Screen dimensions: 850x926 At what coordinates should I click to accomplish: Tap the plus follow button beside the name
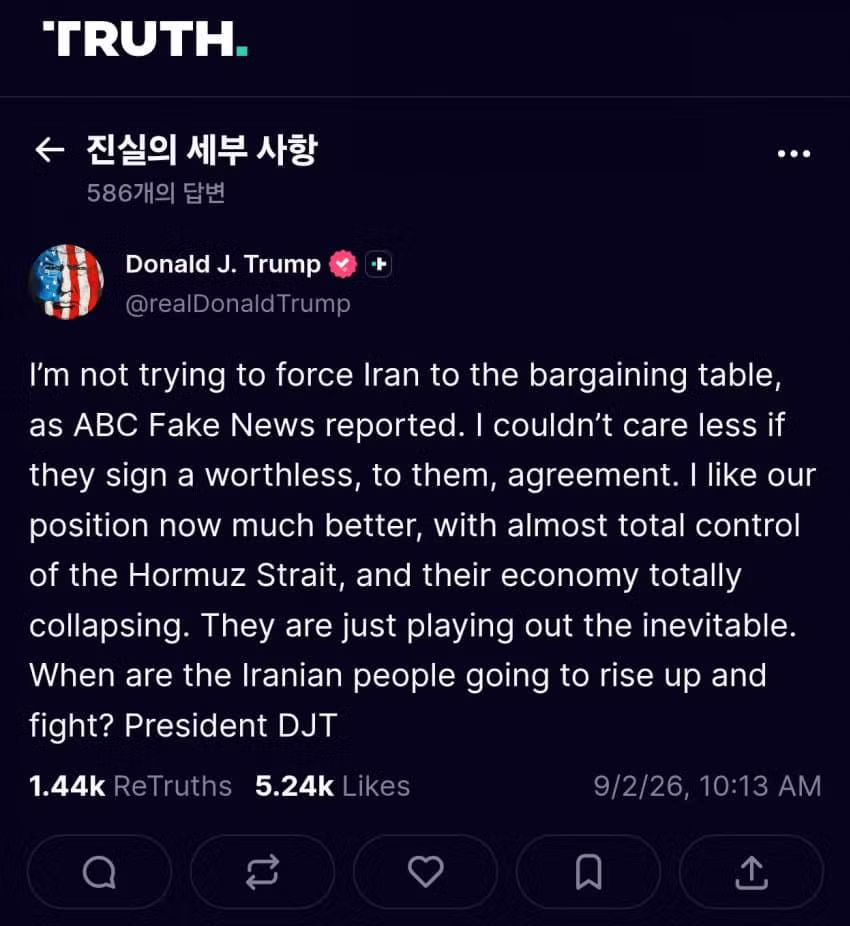(x=379, y=264)
